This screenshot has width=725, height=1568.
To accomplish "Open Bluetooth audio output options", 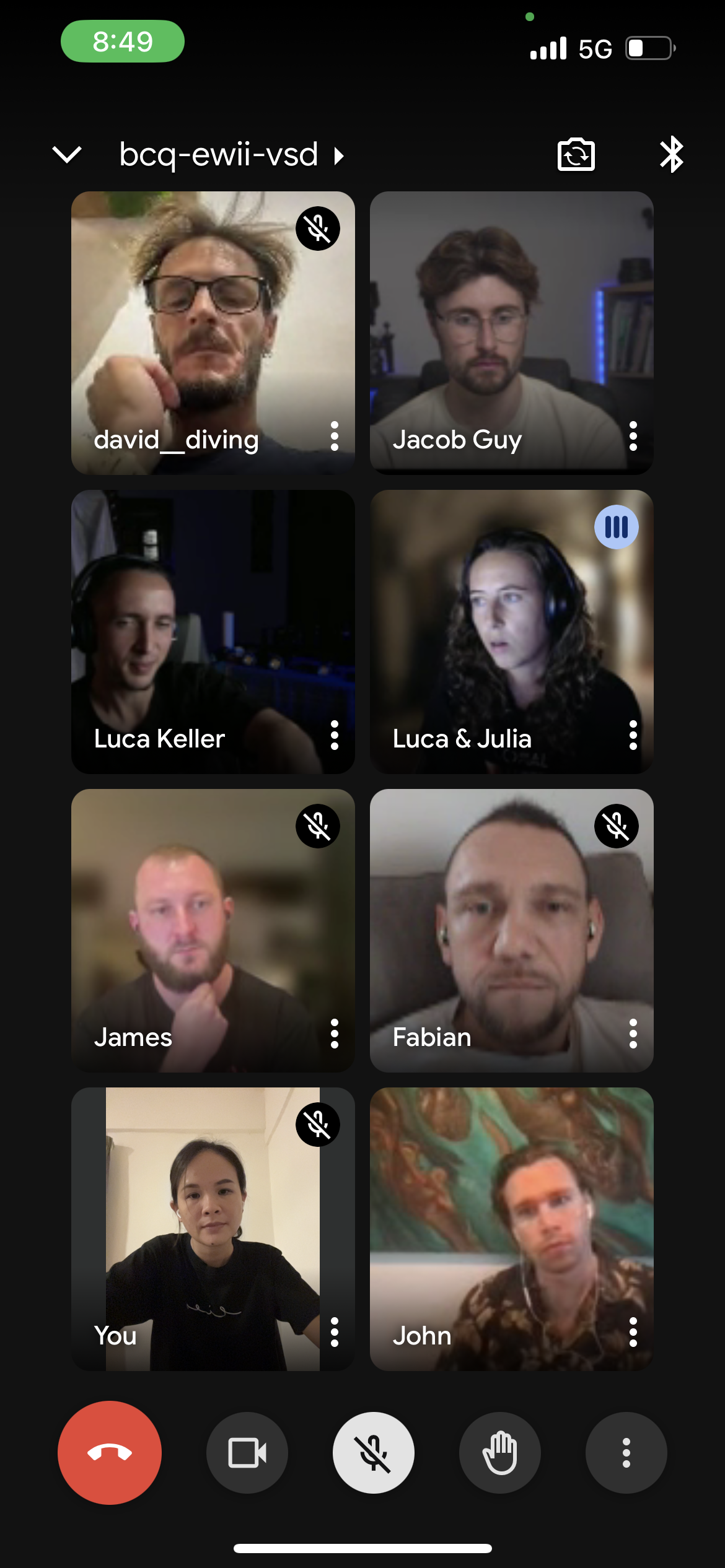I will click(672, 154).
